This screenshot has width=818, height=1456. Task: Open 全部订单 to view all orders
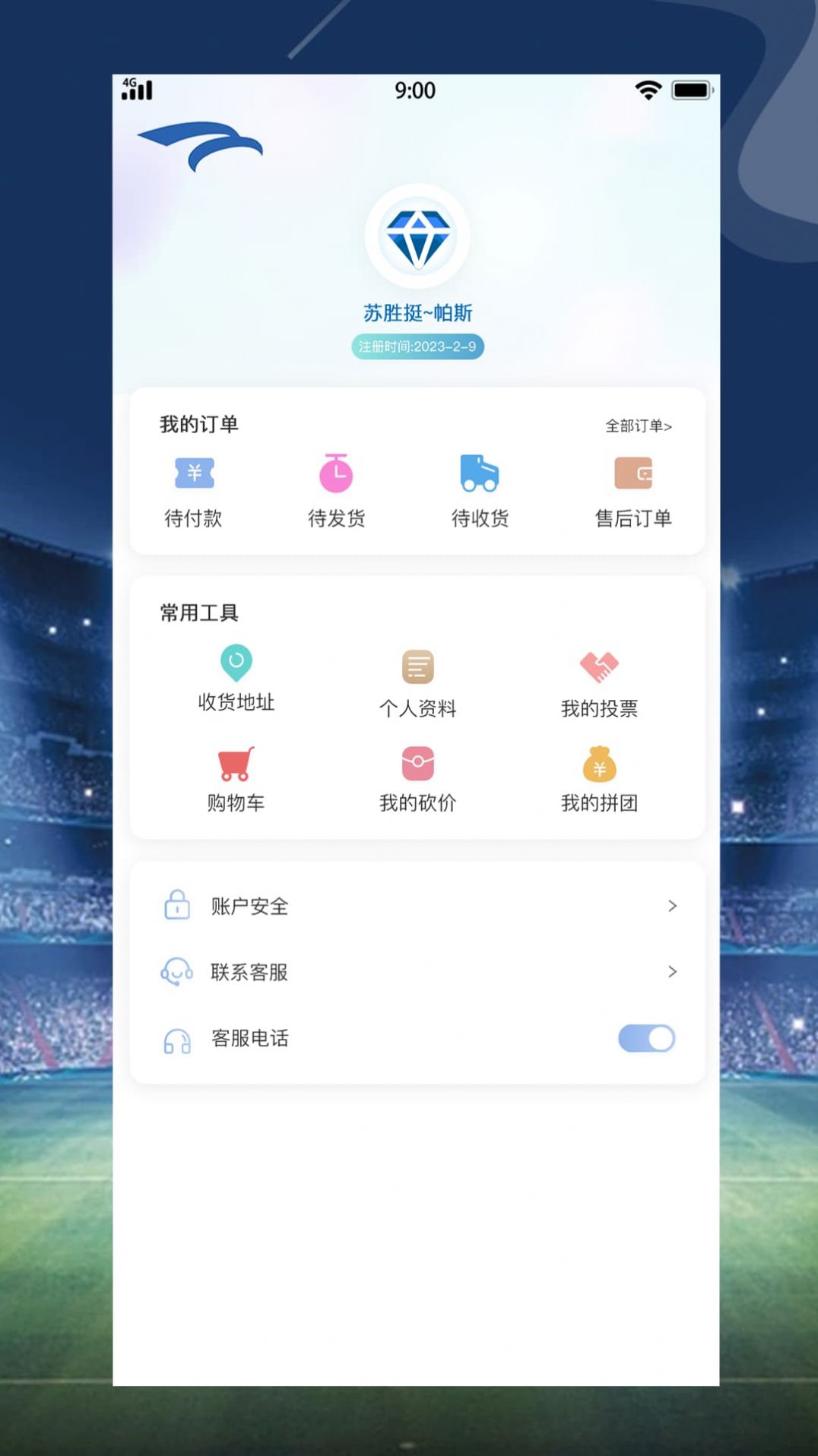click(x=638, y=426)
